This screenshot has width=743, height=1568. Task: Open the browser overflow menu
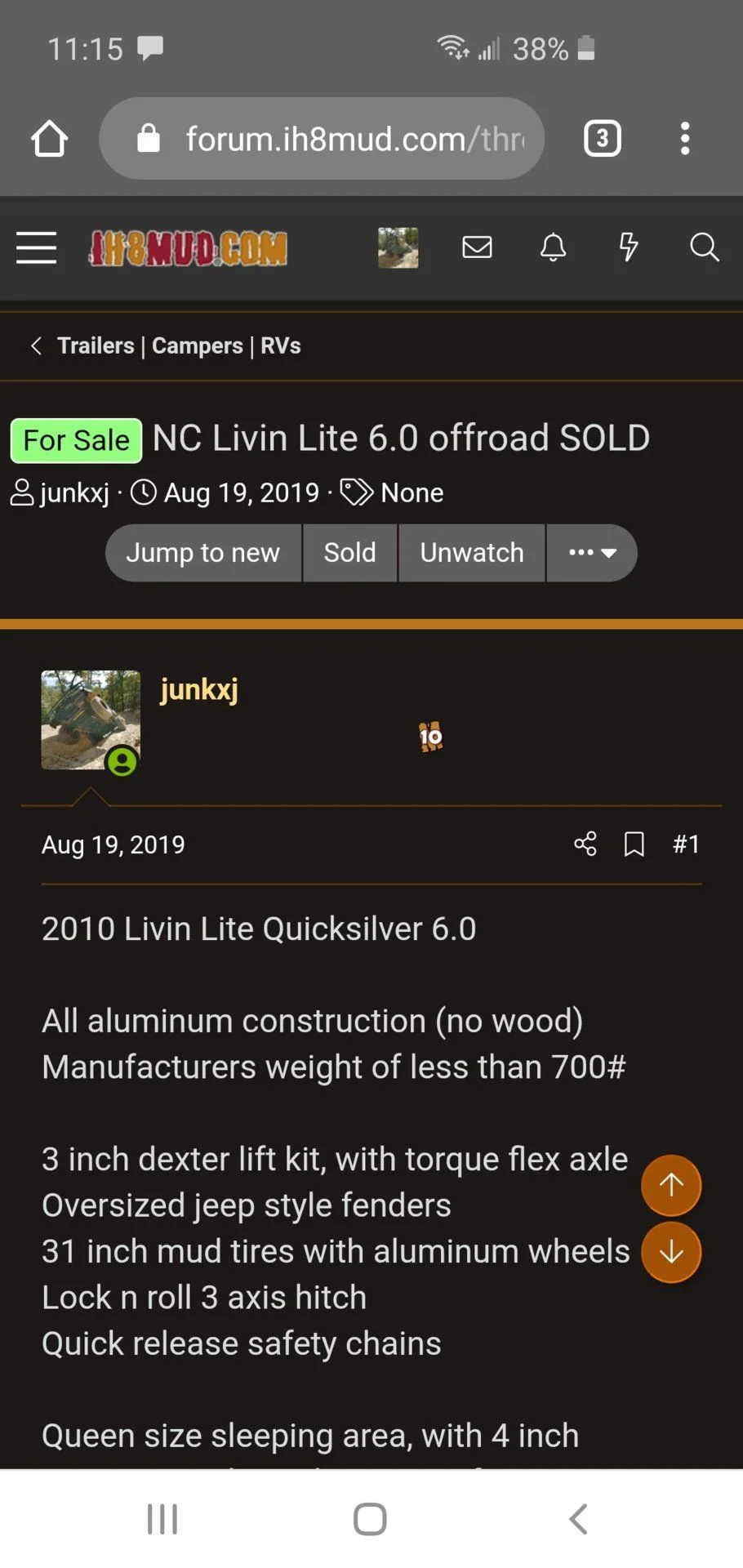point(685,139)
